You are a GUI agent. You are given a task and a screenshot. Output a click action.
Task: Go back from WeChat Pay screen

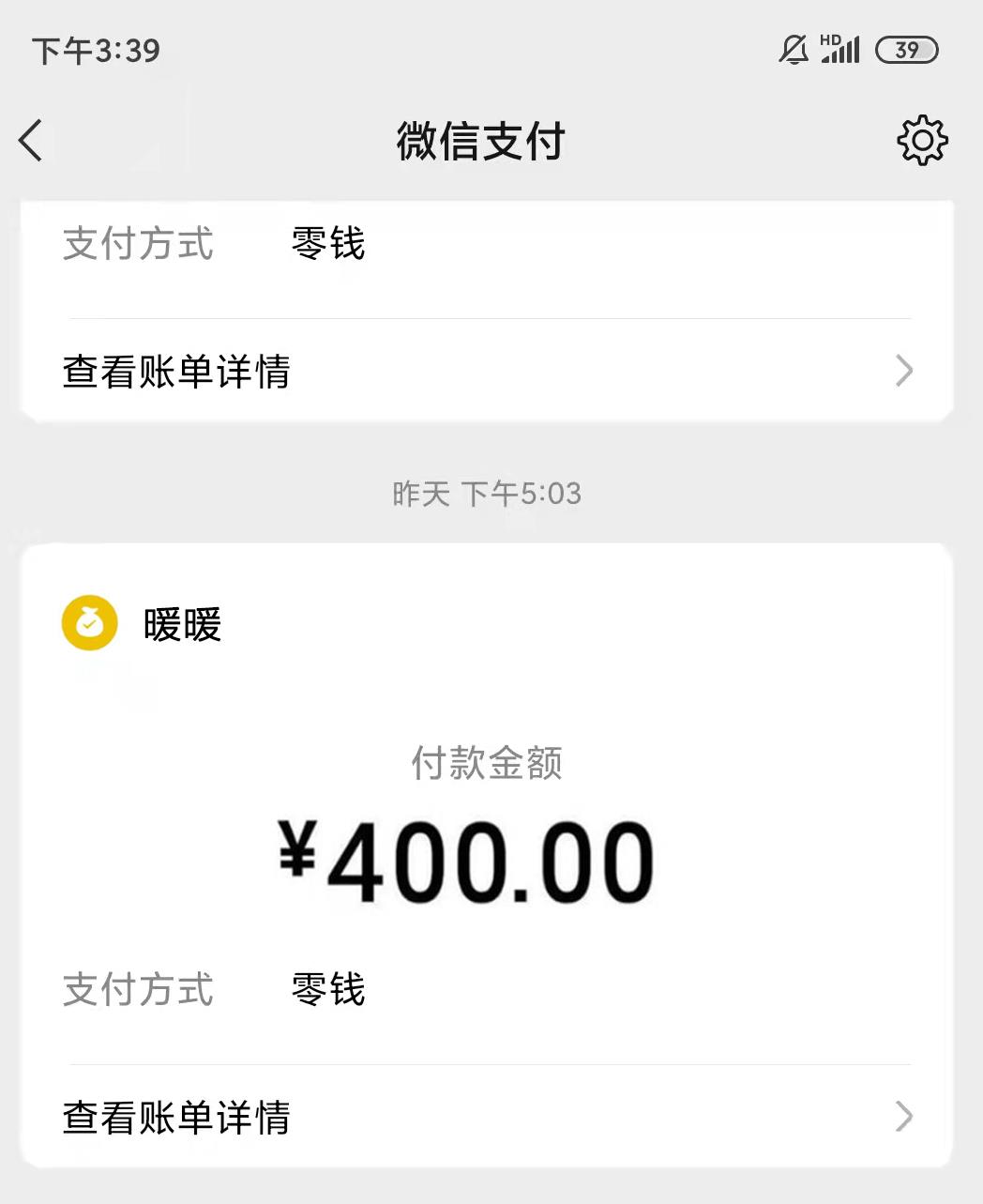32,142
